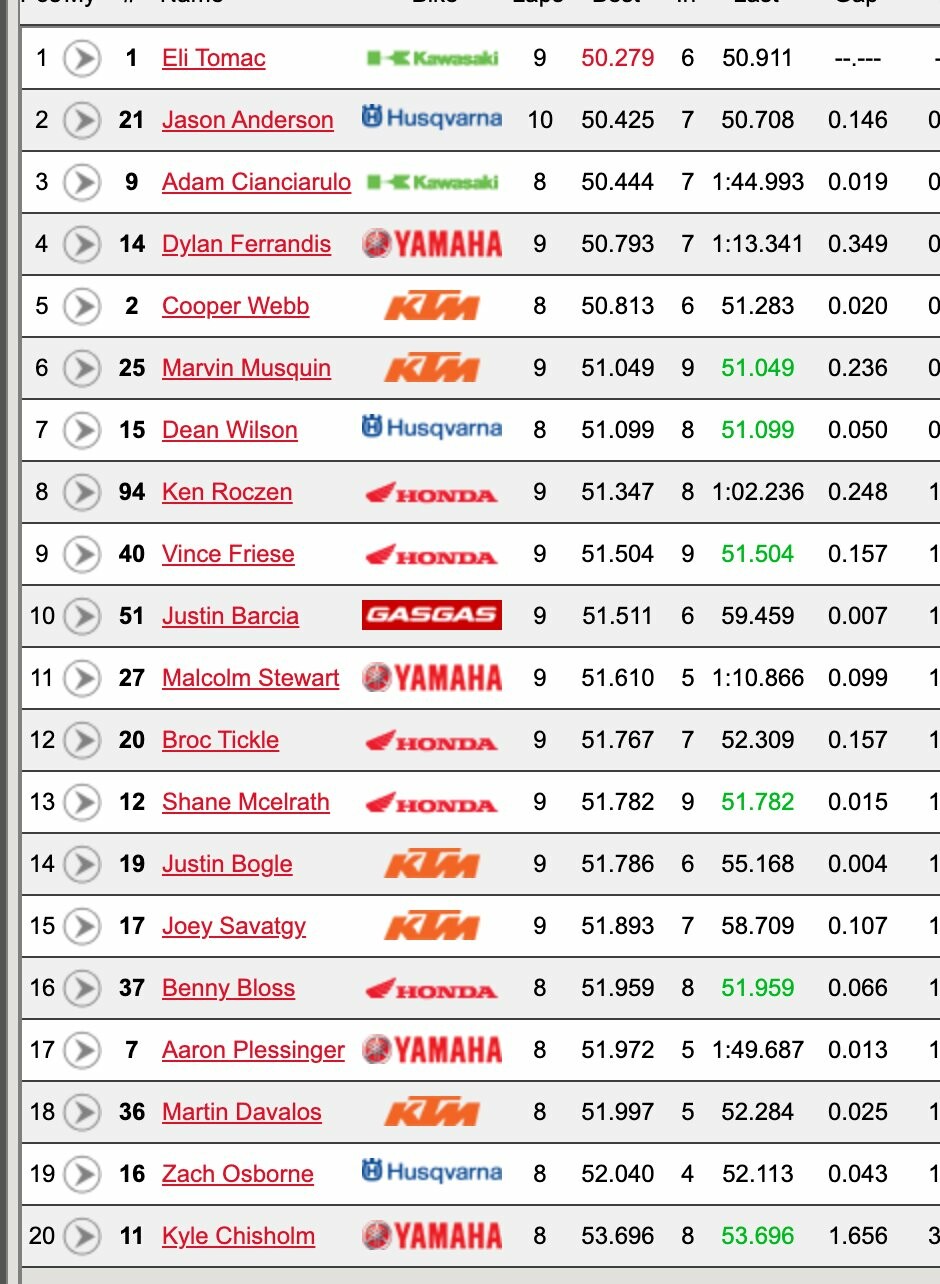Viewport: 940px width, 1284px height.
Task: Expand Kyle Chisholm's row details
Action: click(81, 1235)
